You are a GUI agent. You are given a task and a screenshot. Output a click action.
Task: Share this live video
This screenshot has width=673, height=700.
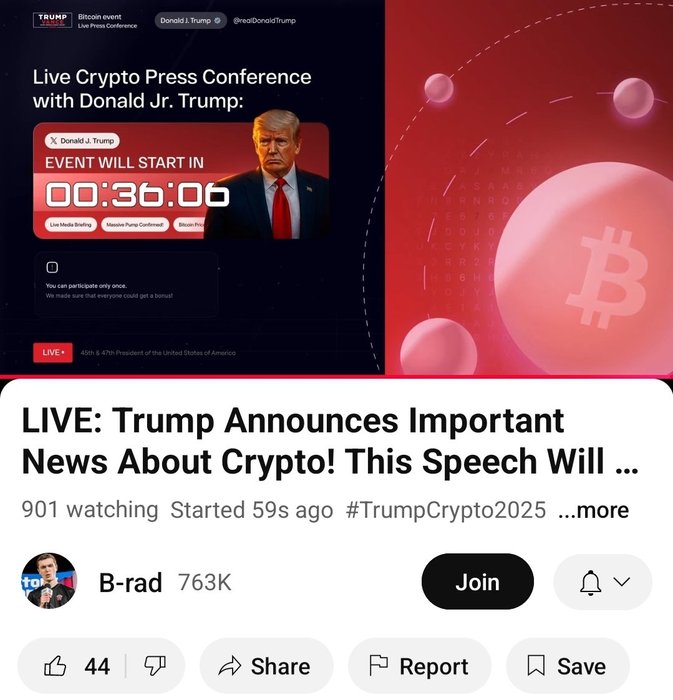coord(264,666)
